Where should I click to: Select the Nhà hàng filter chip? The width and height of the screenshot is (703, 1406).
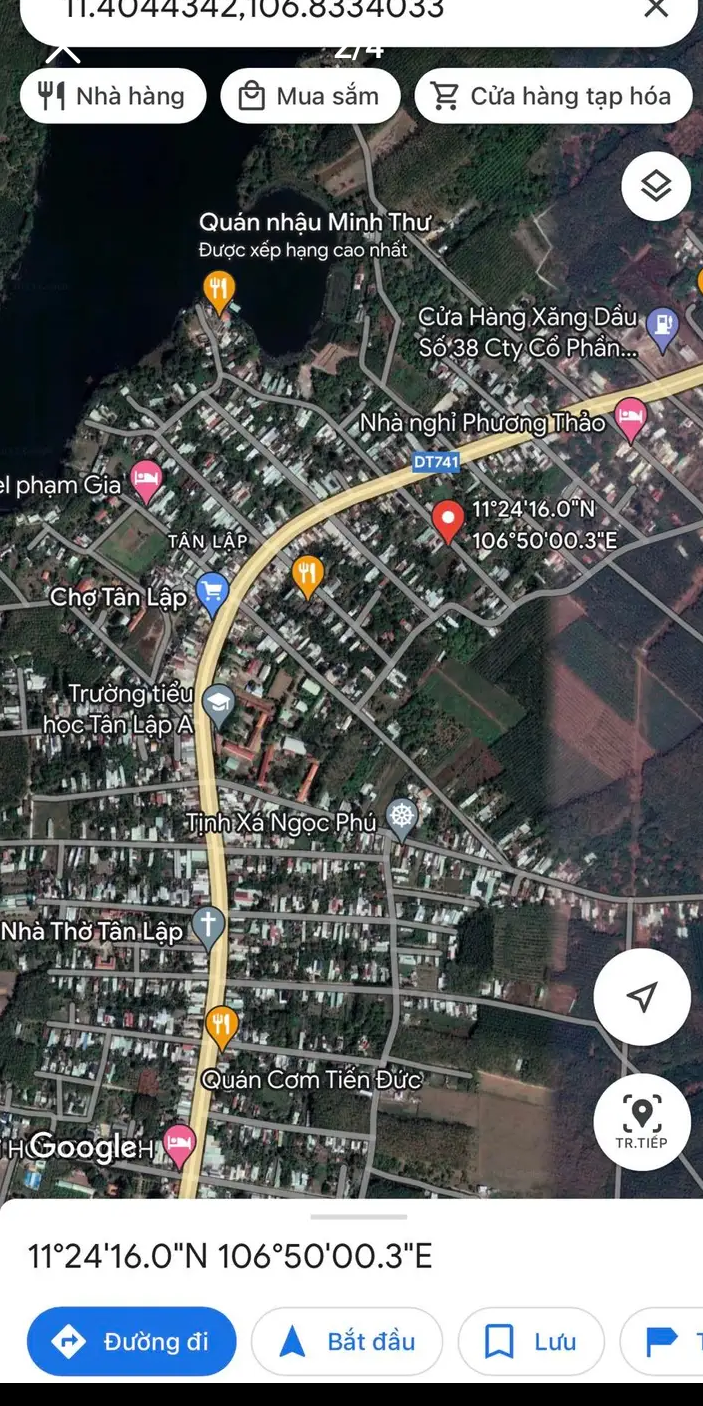[x=112, y=96]
